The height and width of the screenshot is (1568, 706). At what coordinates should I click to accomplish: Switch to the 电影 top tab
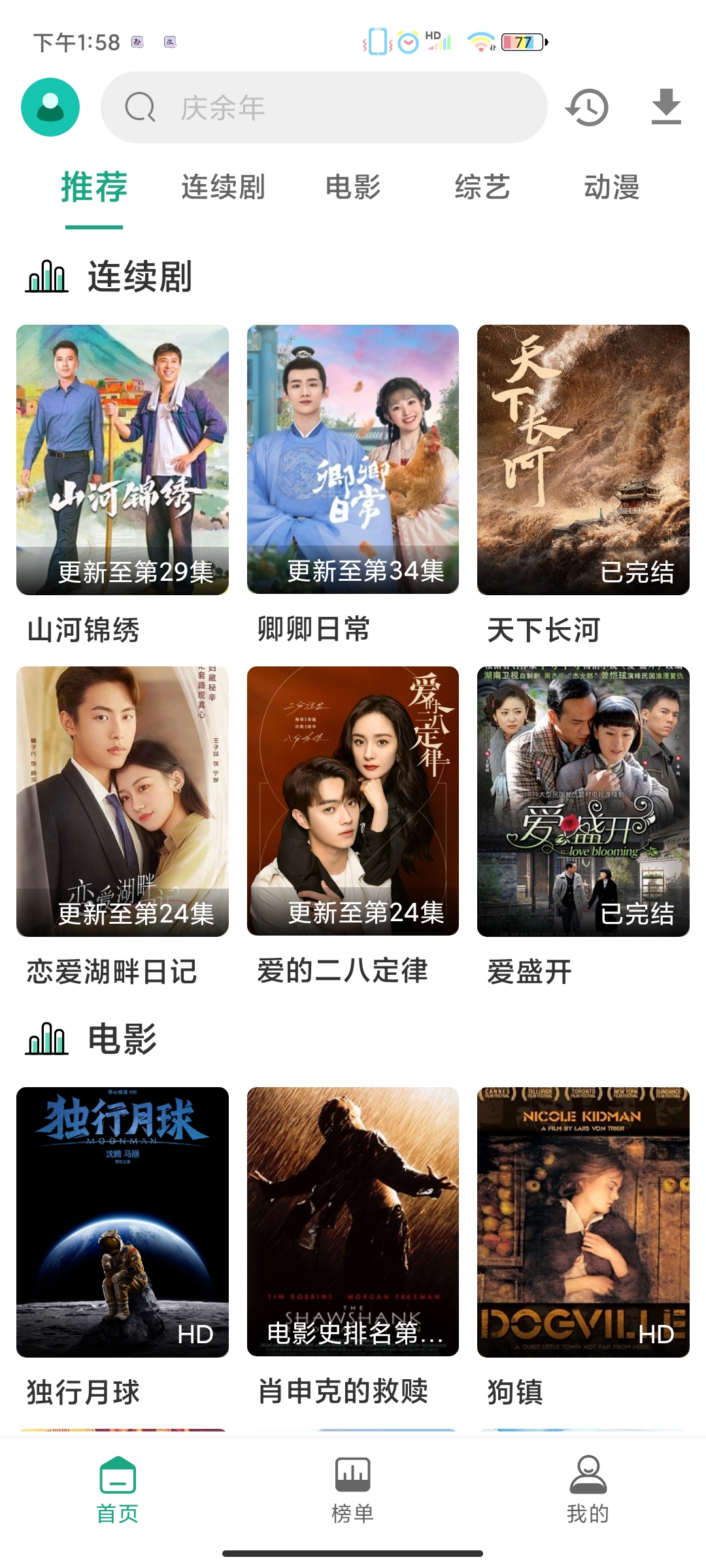[353, 188]
